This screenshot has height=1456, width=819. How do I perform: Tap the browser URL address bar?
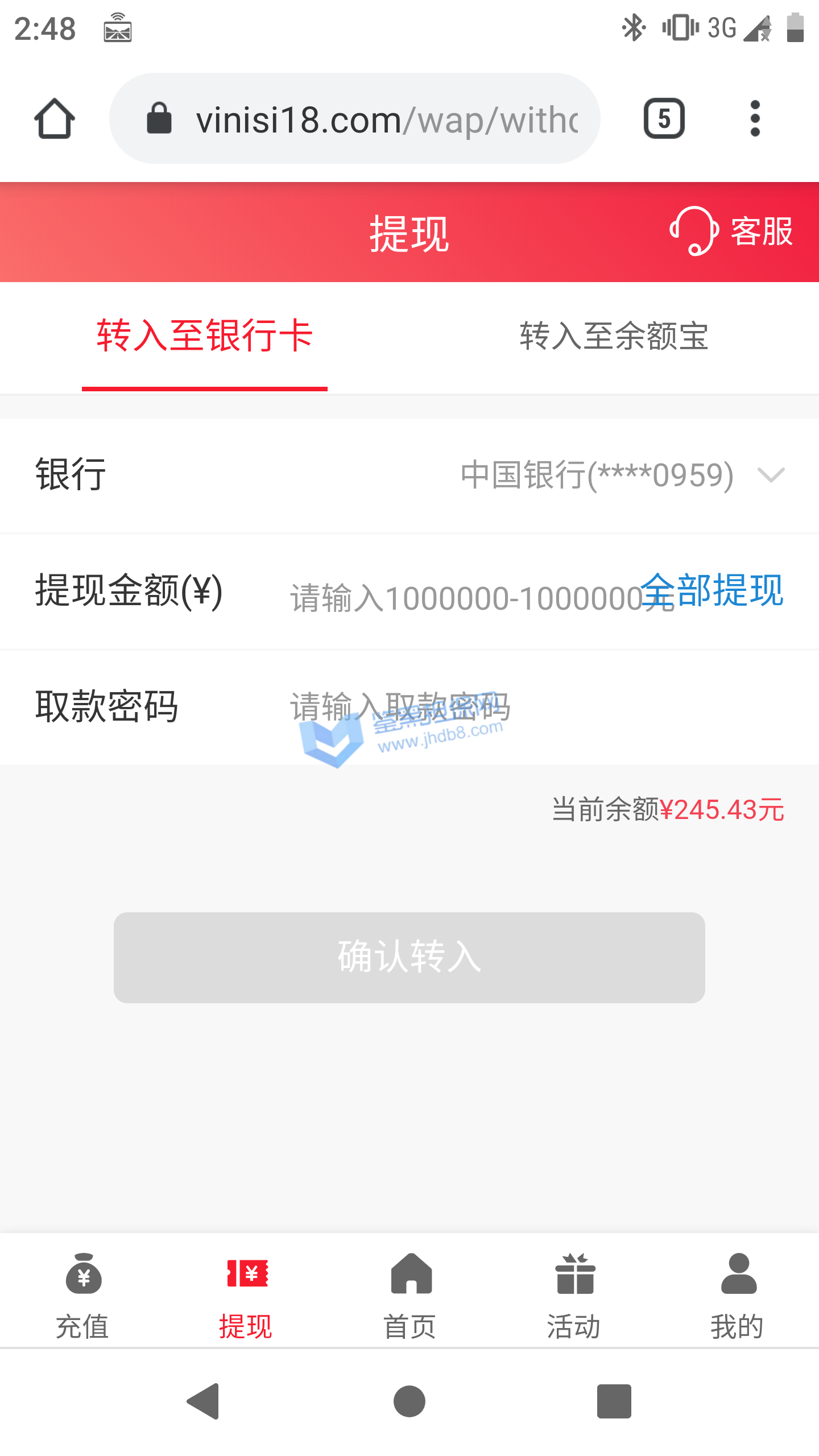coord(364,119)
